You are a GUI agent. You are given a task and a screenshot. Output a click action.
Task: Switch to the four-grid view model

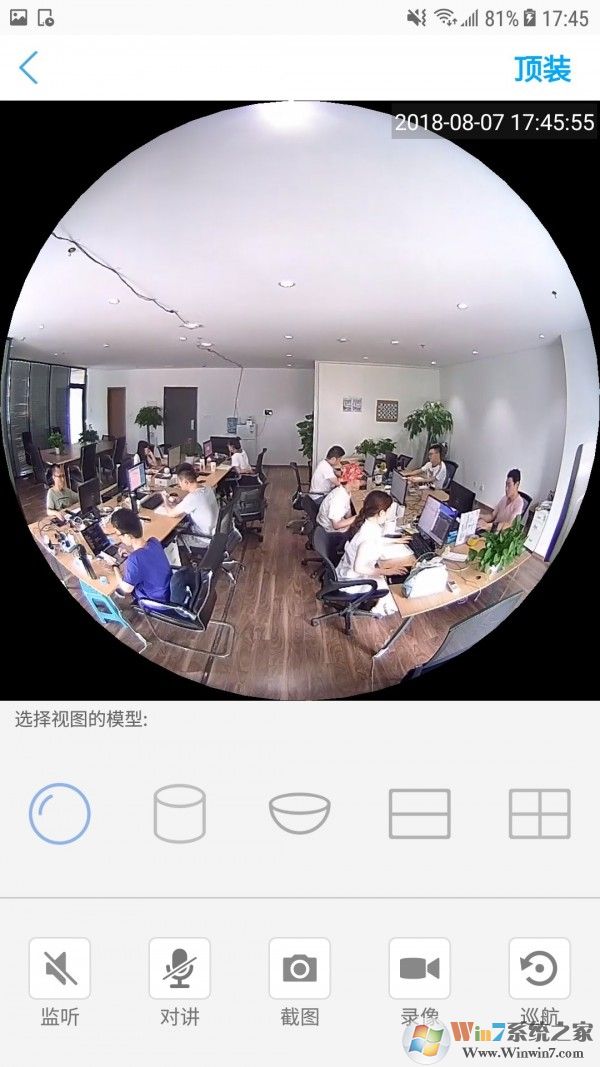[540, 813]
